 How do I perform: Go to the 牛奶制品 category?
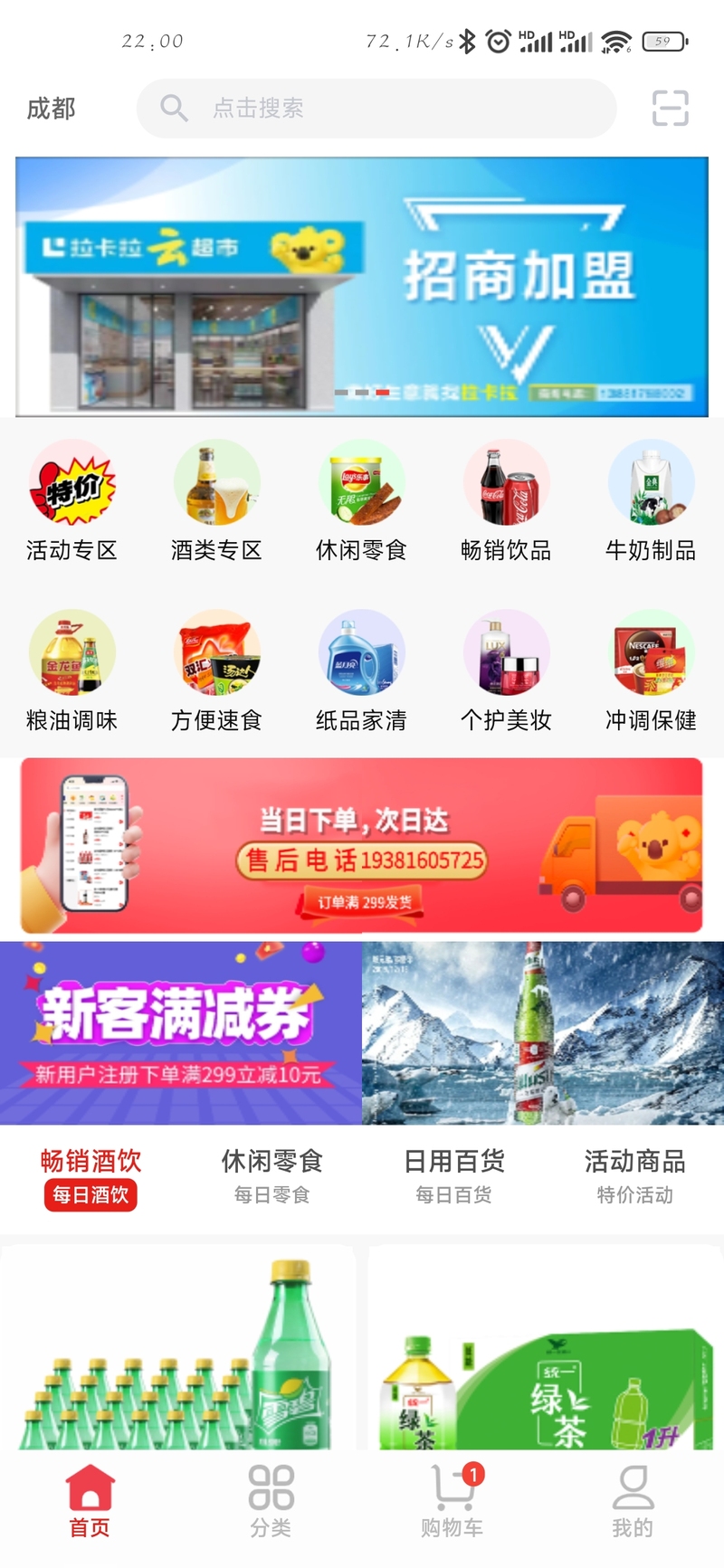click(651, 500)
